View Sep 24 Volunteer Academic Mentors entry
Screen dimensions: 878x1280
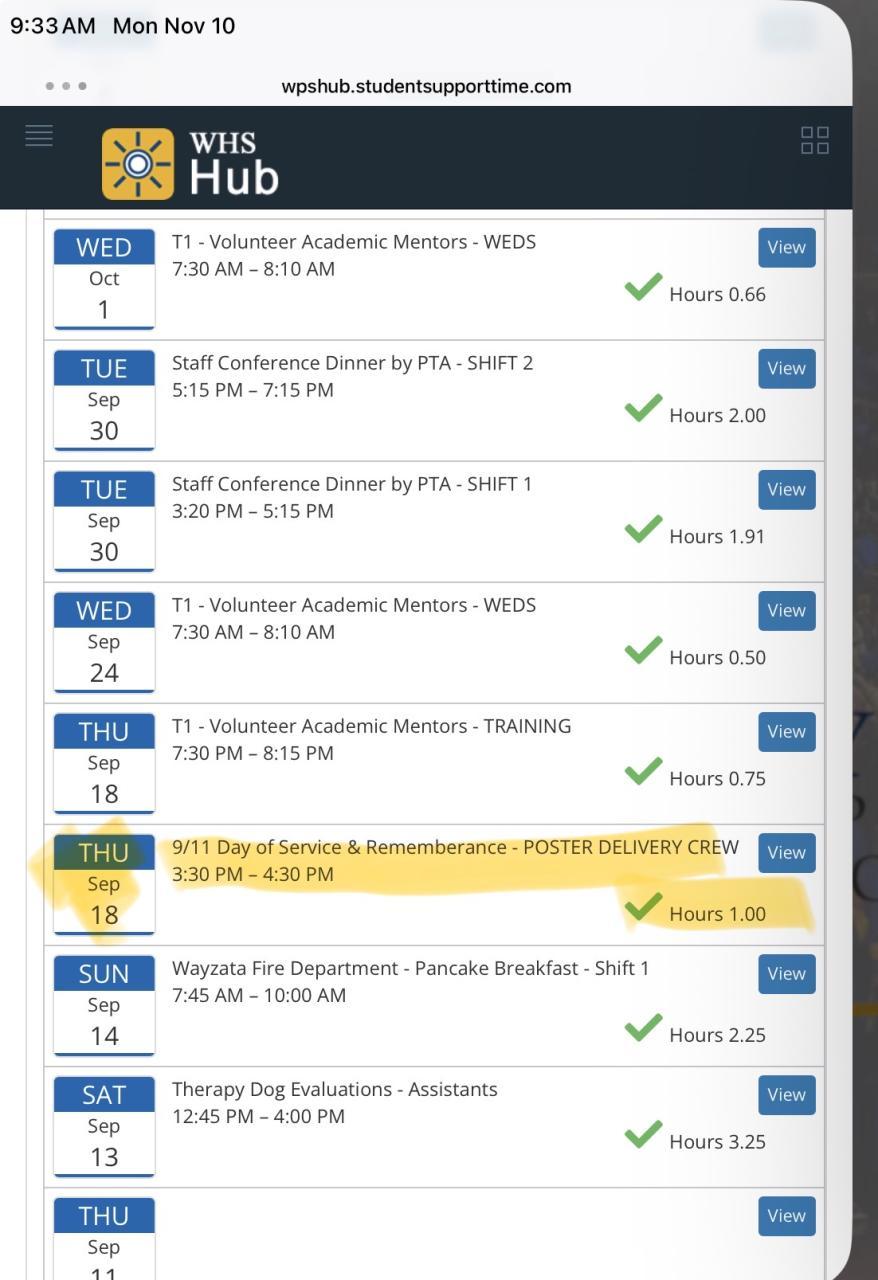click(786, 611)
